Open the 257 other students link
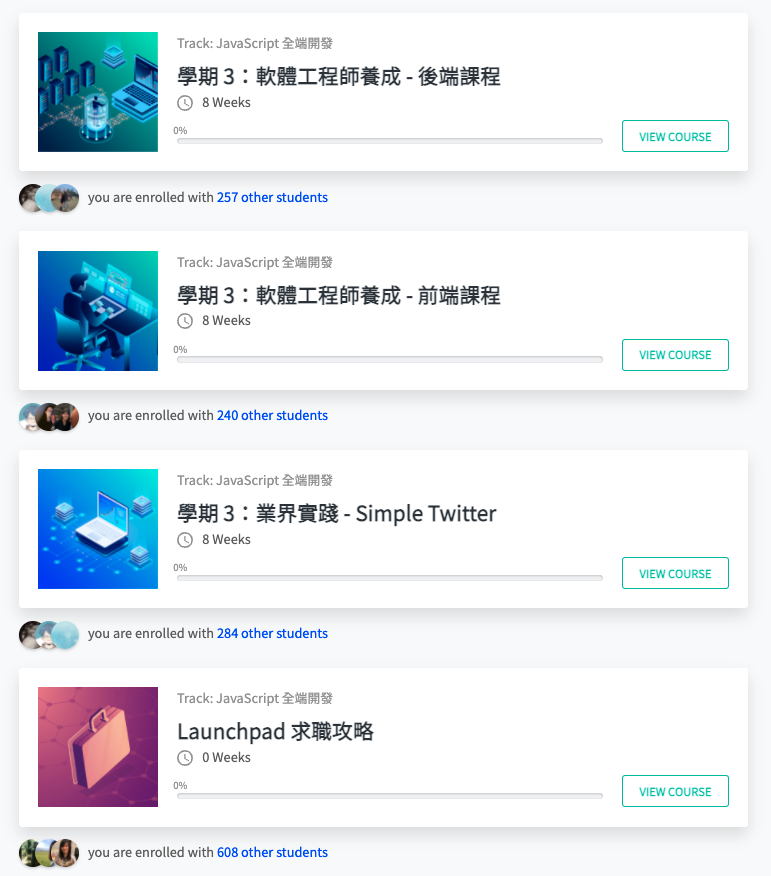 click(272, 197)
